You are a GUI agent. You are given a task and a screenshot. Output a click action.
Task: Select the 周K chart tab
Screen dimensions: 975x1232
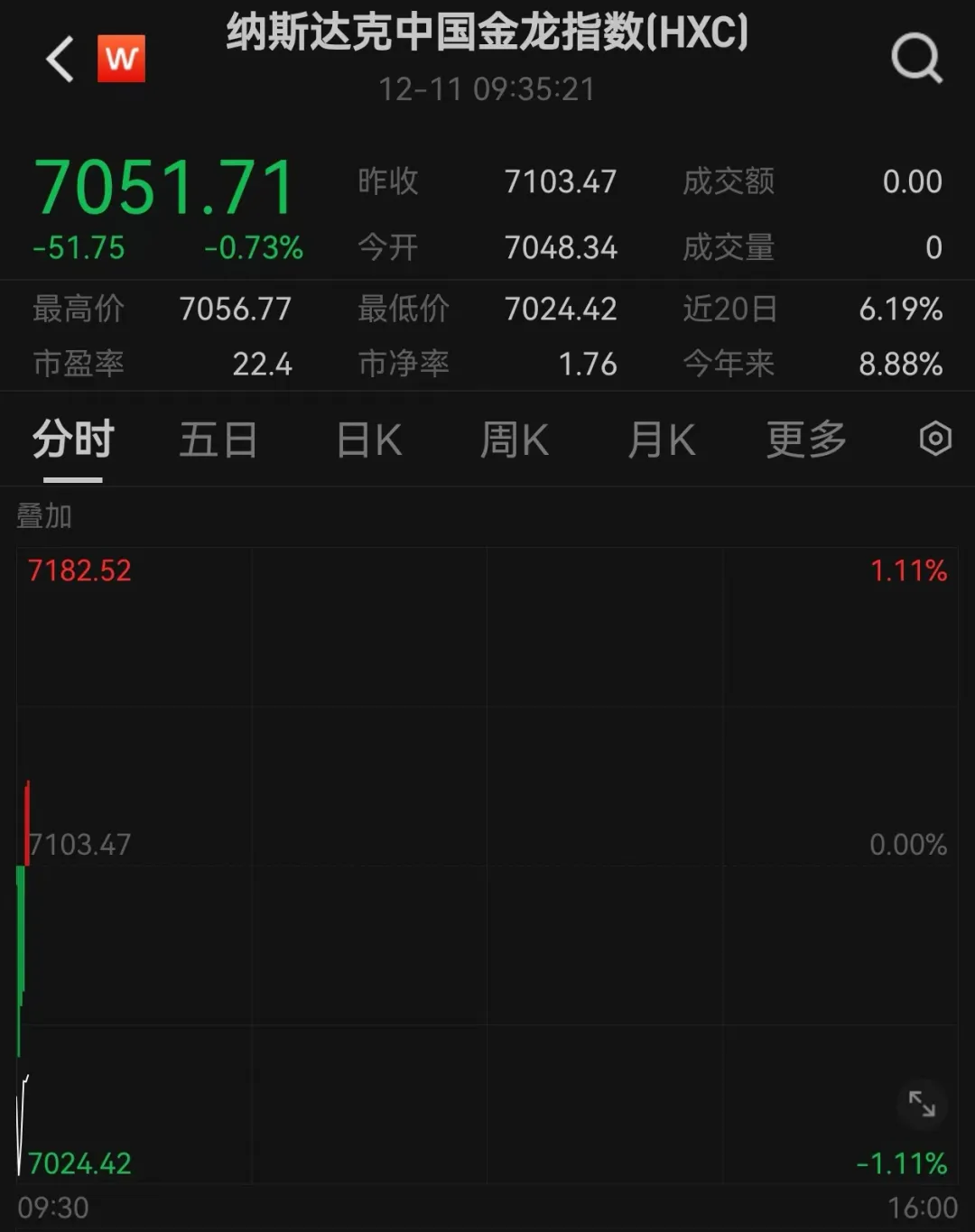click(515, 440)
